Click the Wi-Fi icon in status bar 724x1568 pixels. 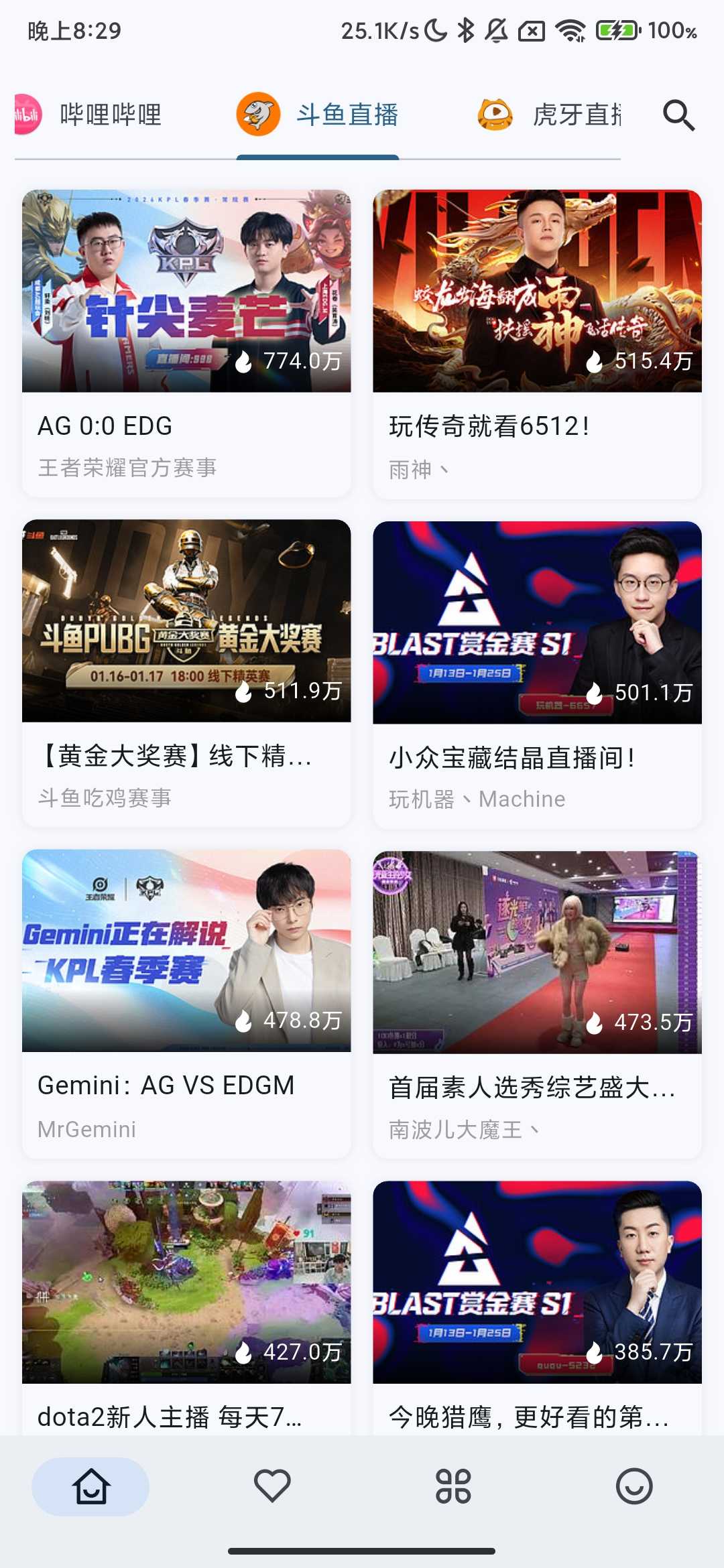click(x=570, y=31)
